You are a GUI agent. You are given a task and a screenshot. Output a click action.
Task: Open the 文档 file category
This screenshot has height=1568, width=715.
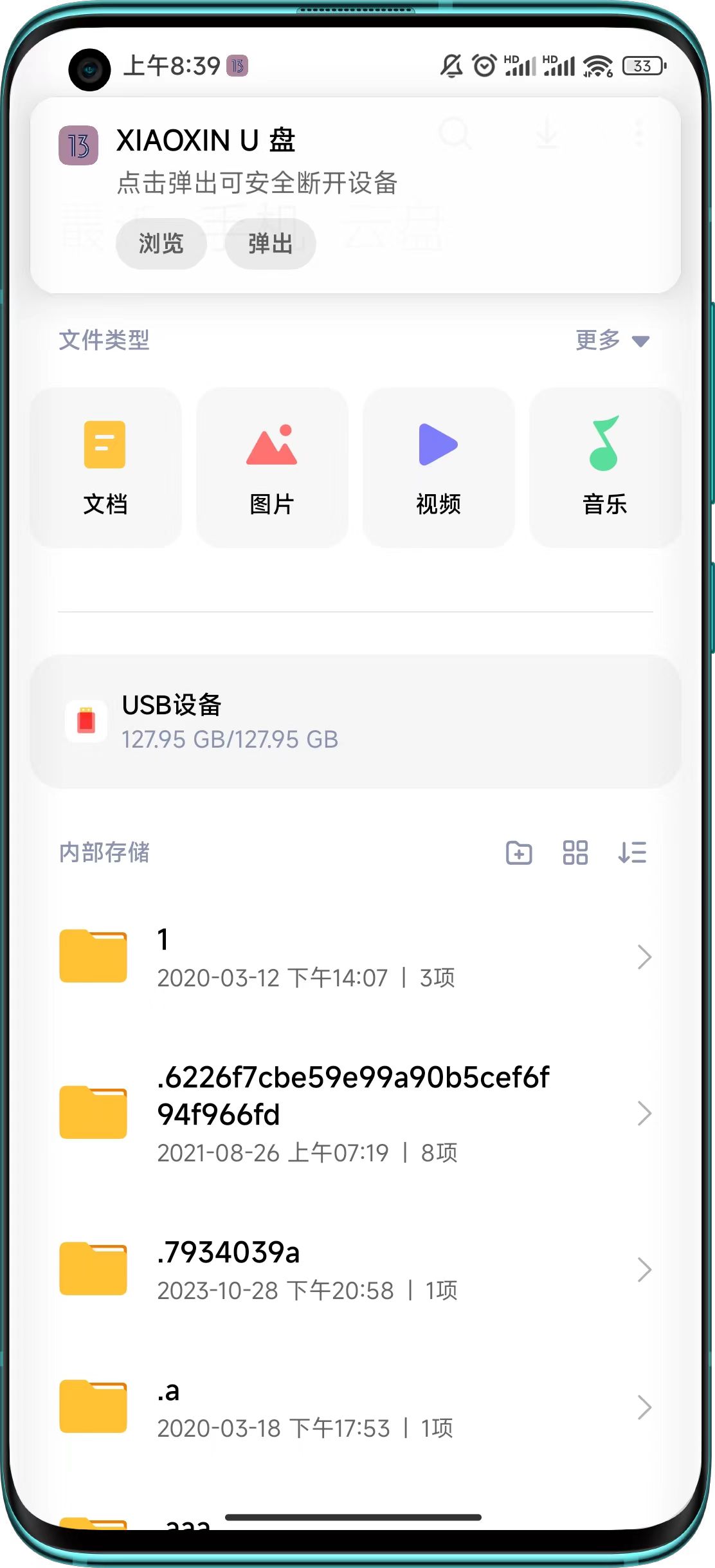(x=105, y=468)
